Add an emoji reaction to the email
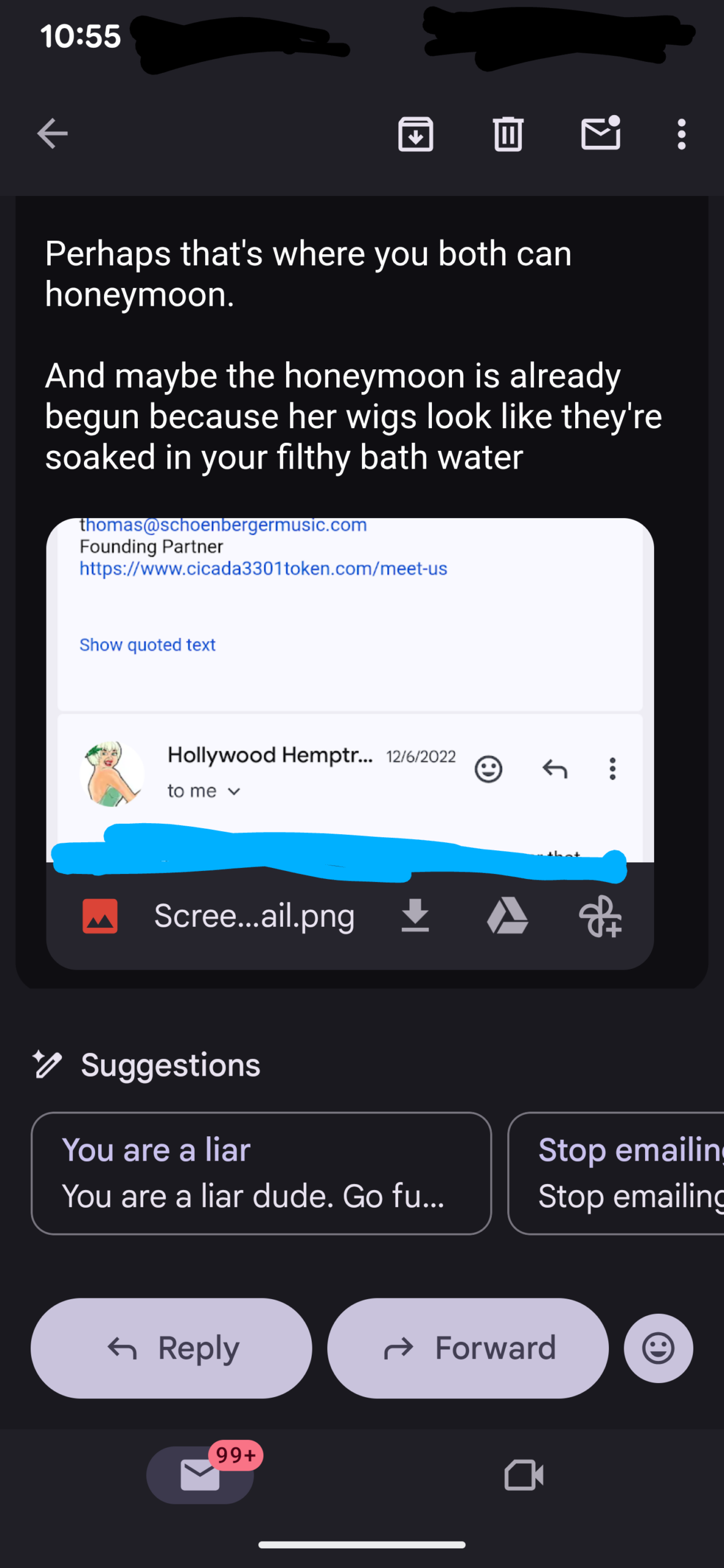 click(658, 1348)
